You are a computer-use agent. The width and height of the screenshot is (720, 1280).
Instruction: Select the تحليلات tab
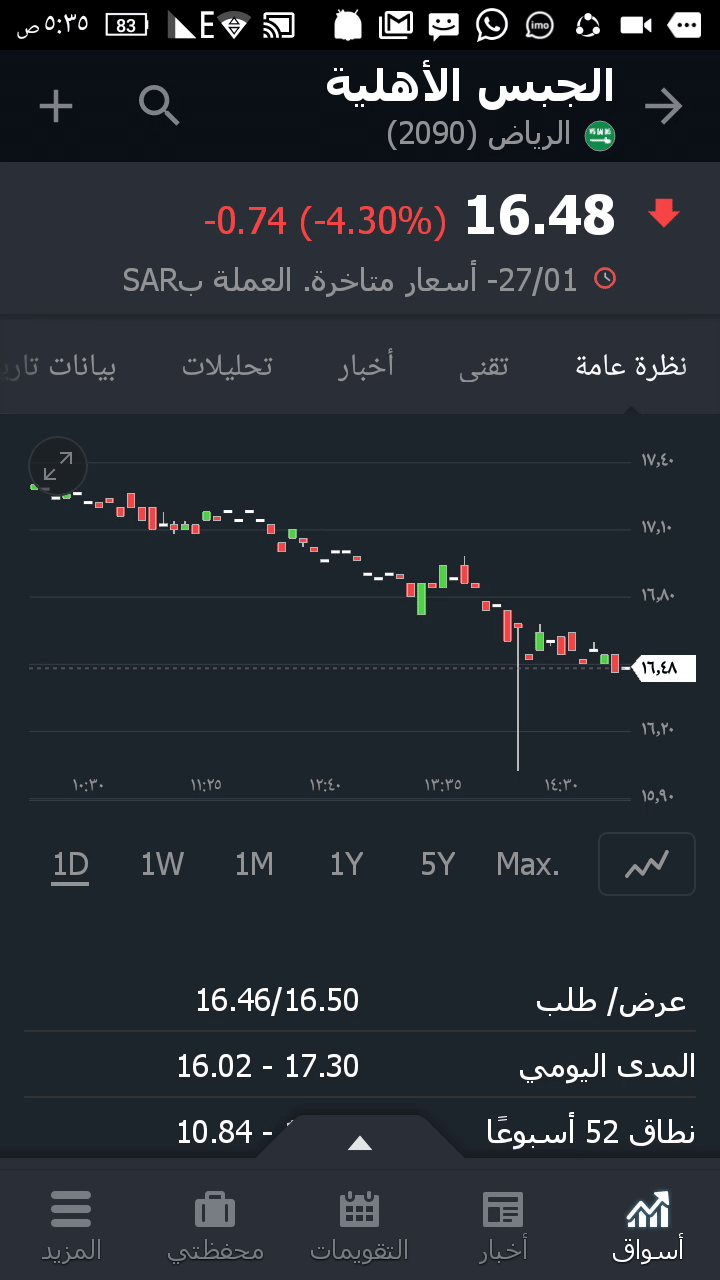(x=227, y=366)
